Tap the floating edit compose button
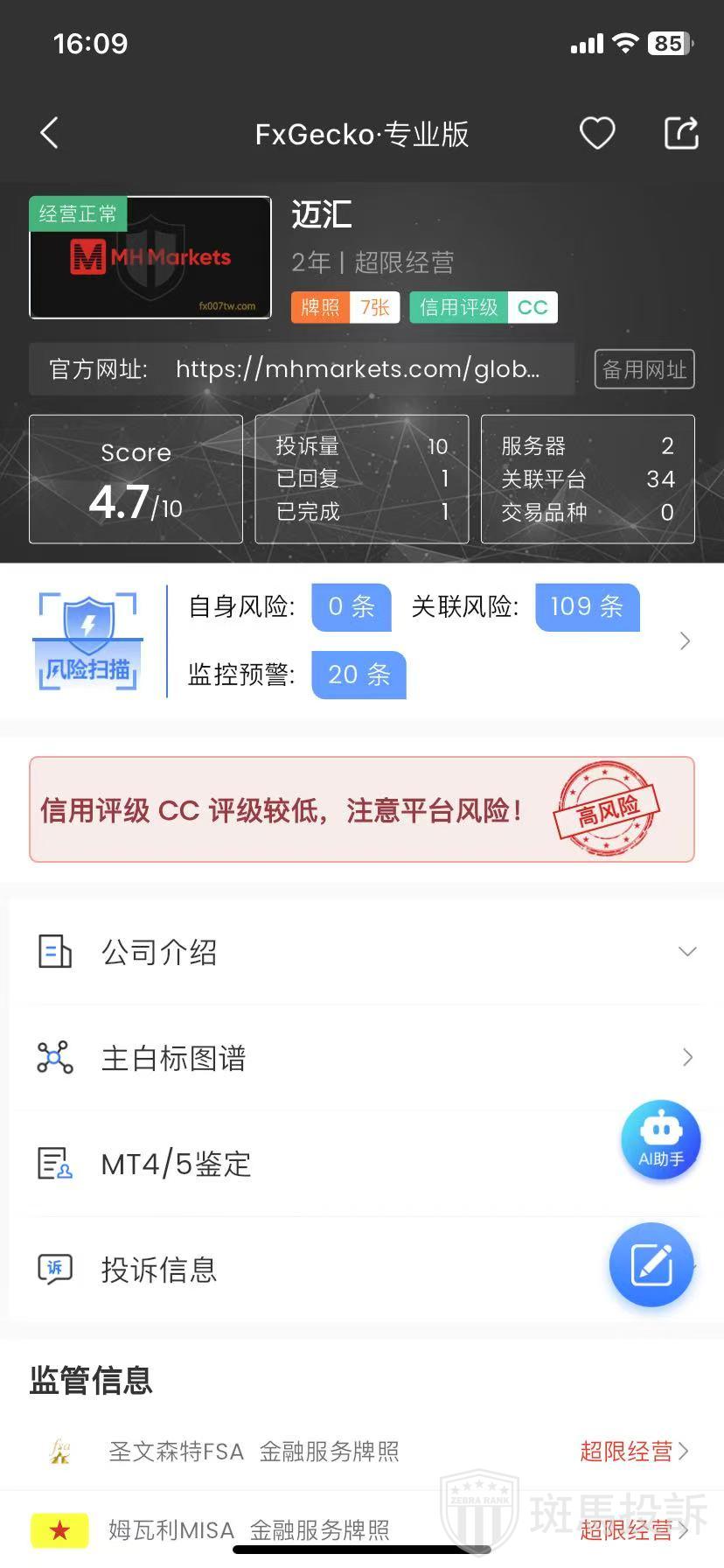The width and height of the screenshot is (724, 1568). coord(651,1264)
